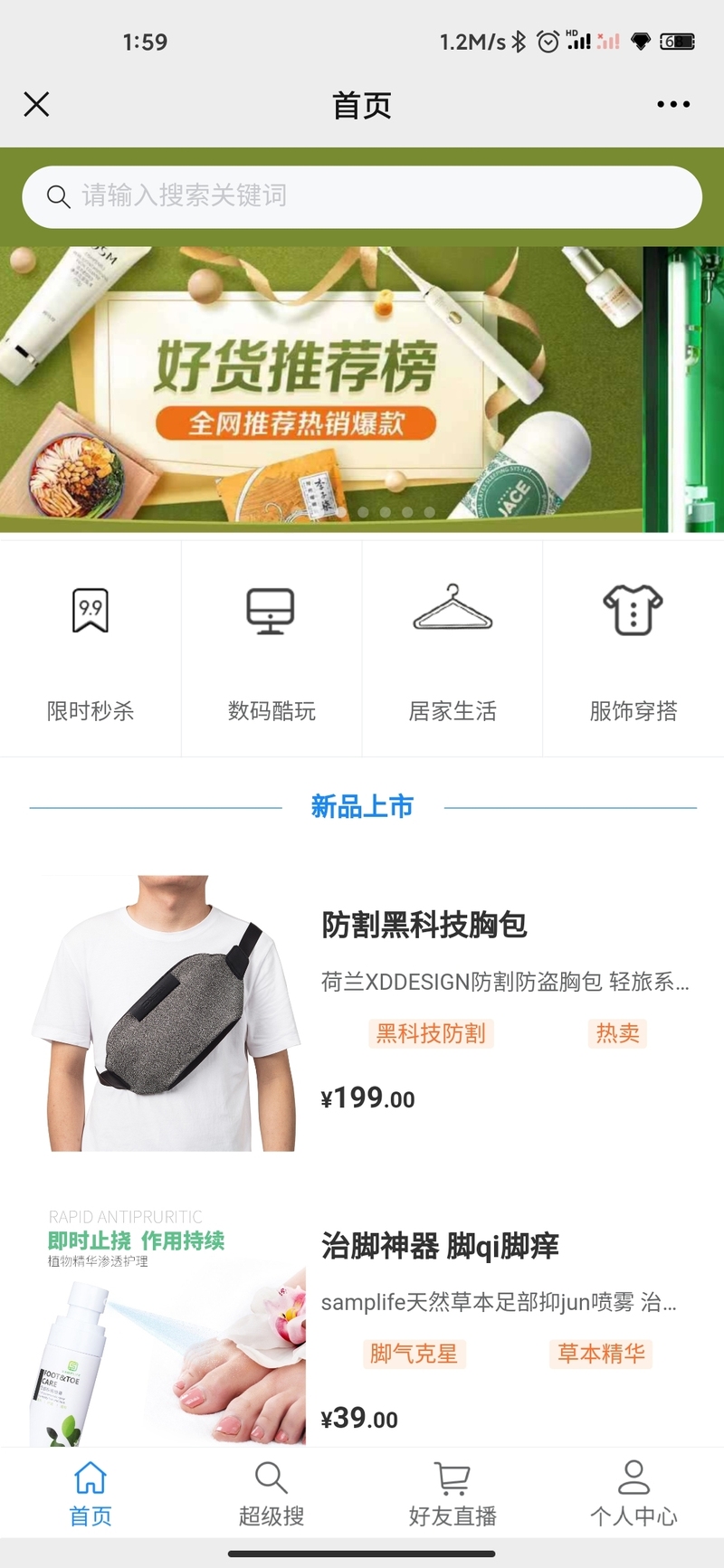The width and height of the screenshot is (724, 1568).
Task: Open the 限时秒杀 flash sale category
Action: 90,648
